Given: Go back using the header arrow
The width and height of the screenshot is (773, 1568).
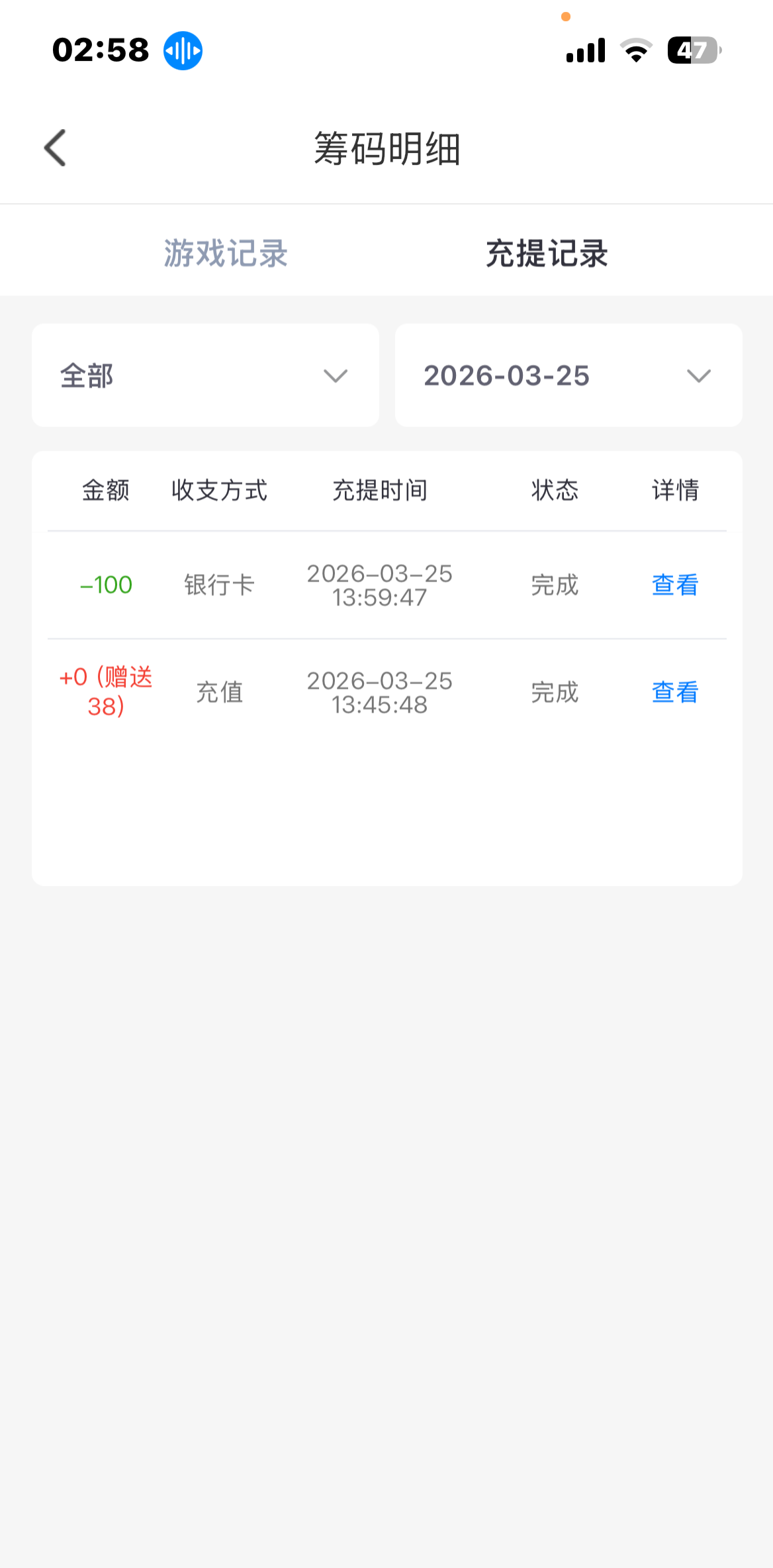Looking at the screenshot, I should pos(56,148).
